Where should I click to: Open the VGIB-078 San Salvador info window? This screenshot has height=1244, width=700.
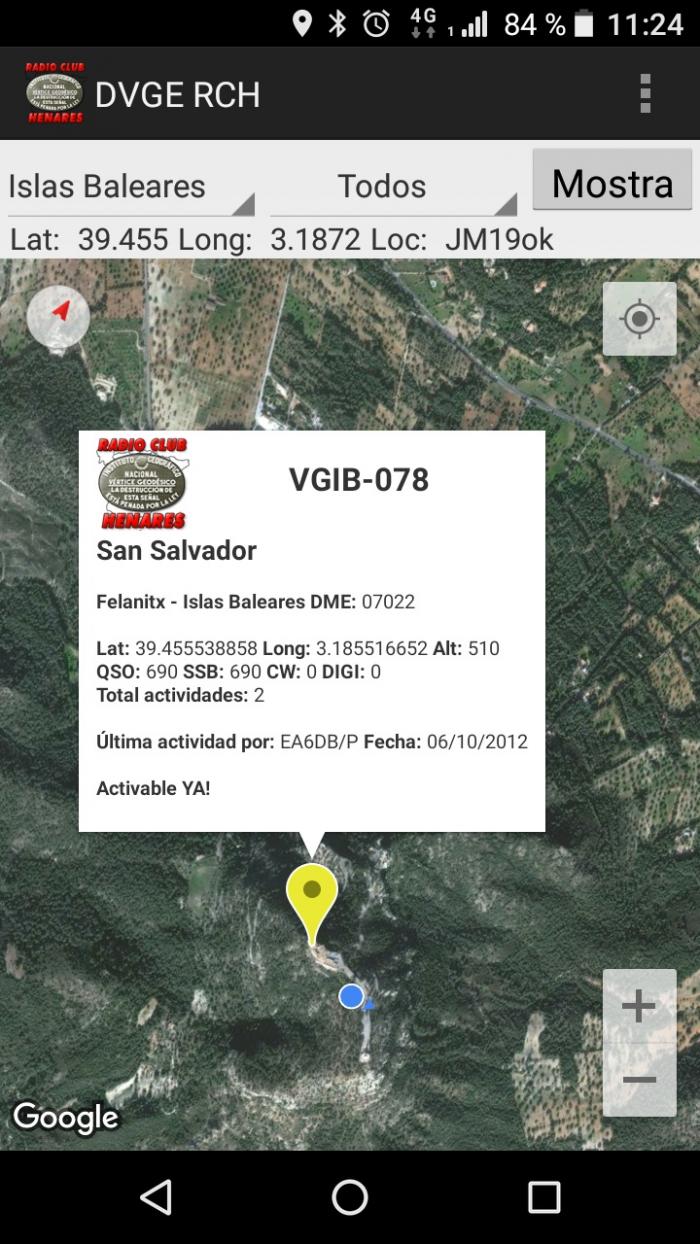[x=312, y=631]
